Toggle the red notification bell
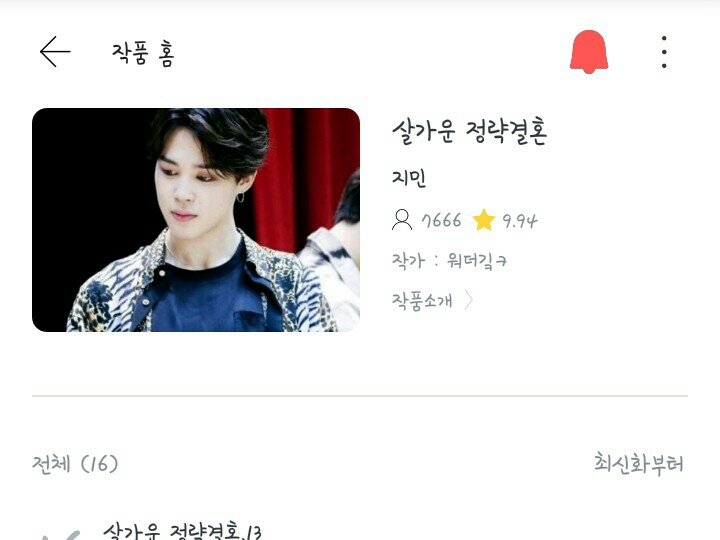This screenshot has width=720, height=540. (589, 51)
